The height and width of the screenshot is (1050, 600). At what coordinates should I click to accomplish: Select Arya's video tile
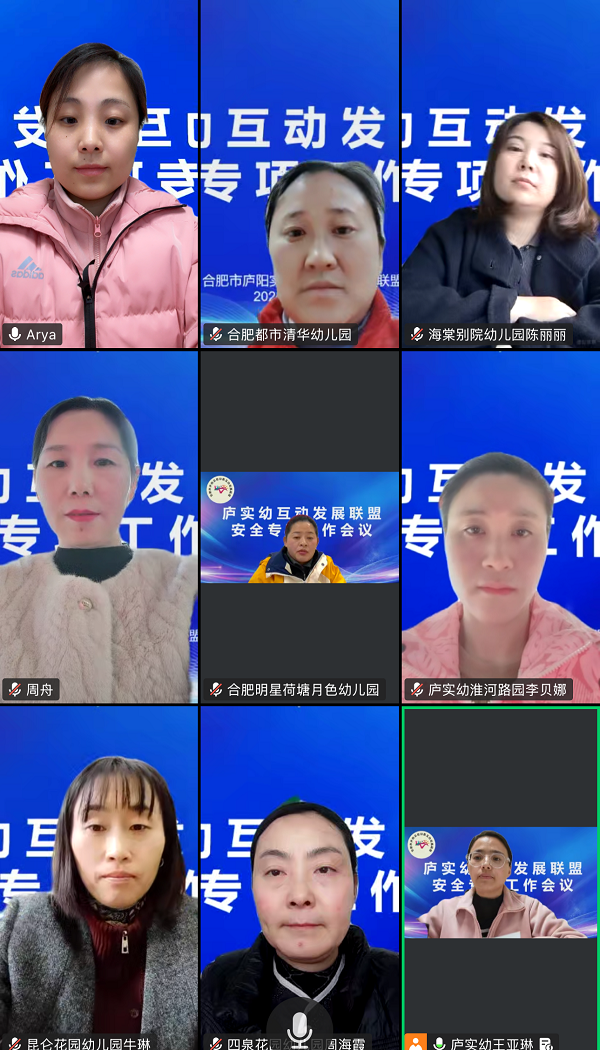pyautogui.click(x=99, y=175)
